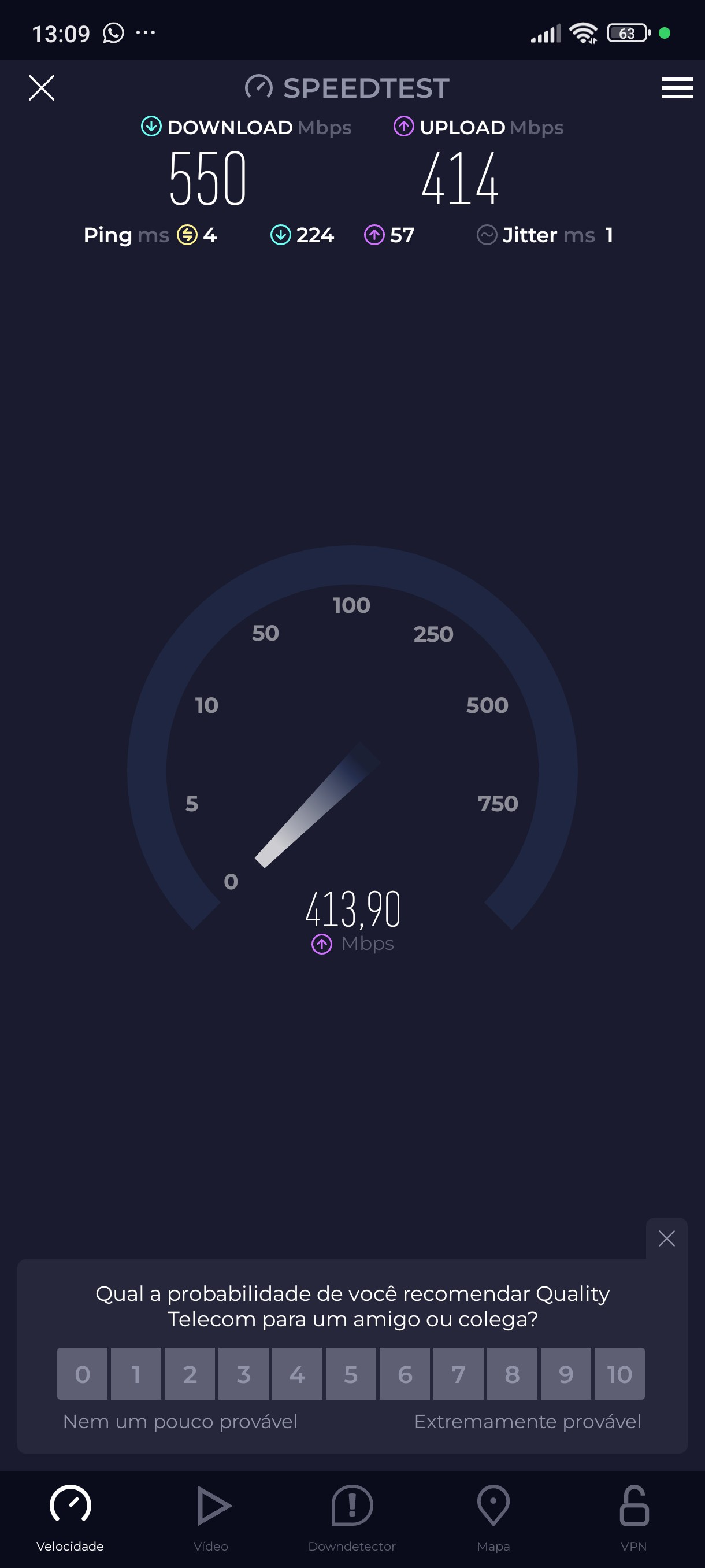Choose rating 2 in the survey
The height and width of the screenshot is (1568, 705).
click(190, 1374)
